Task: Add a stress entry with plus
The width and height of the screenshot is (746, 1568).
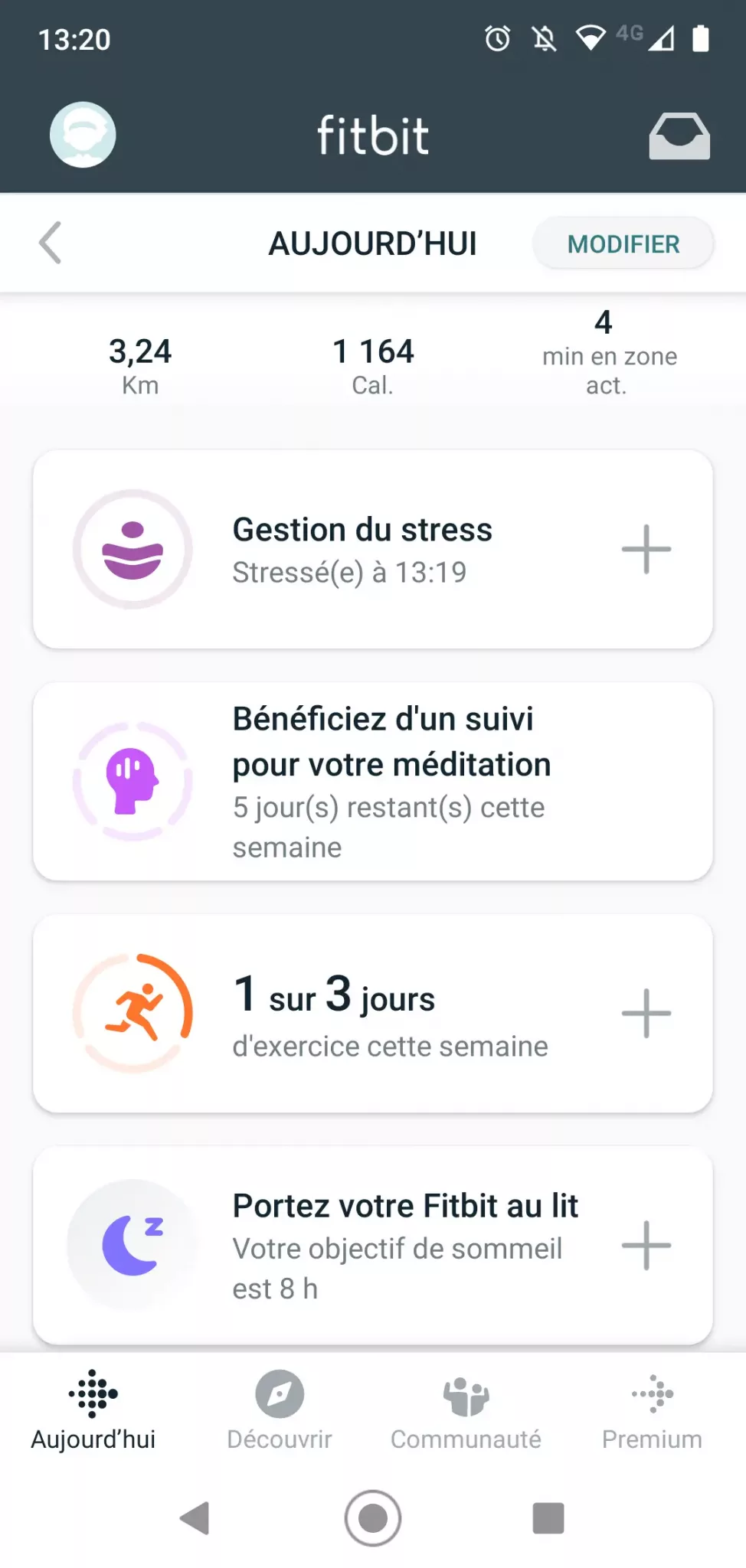Action: pyautogui.click(x=646, y=549)
